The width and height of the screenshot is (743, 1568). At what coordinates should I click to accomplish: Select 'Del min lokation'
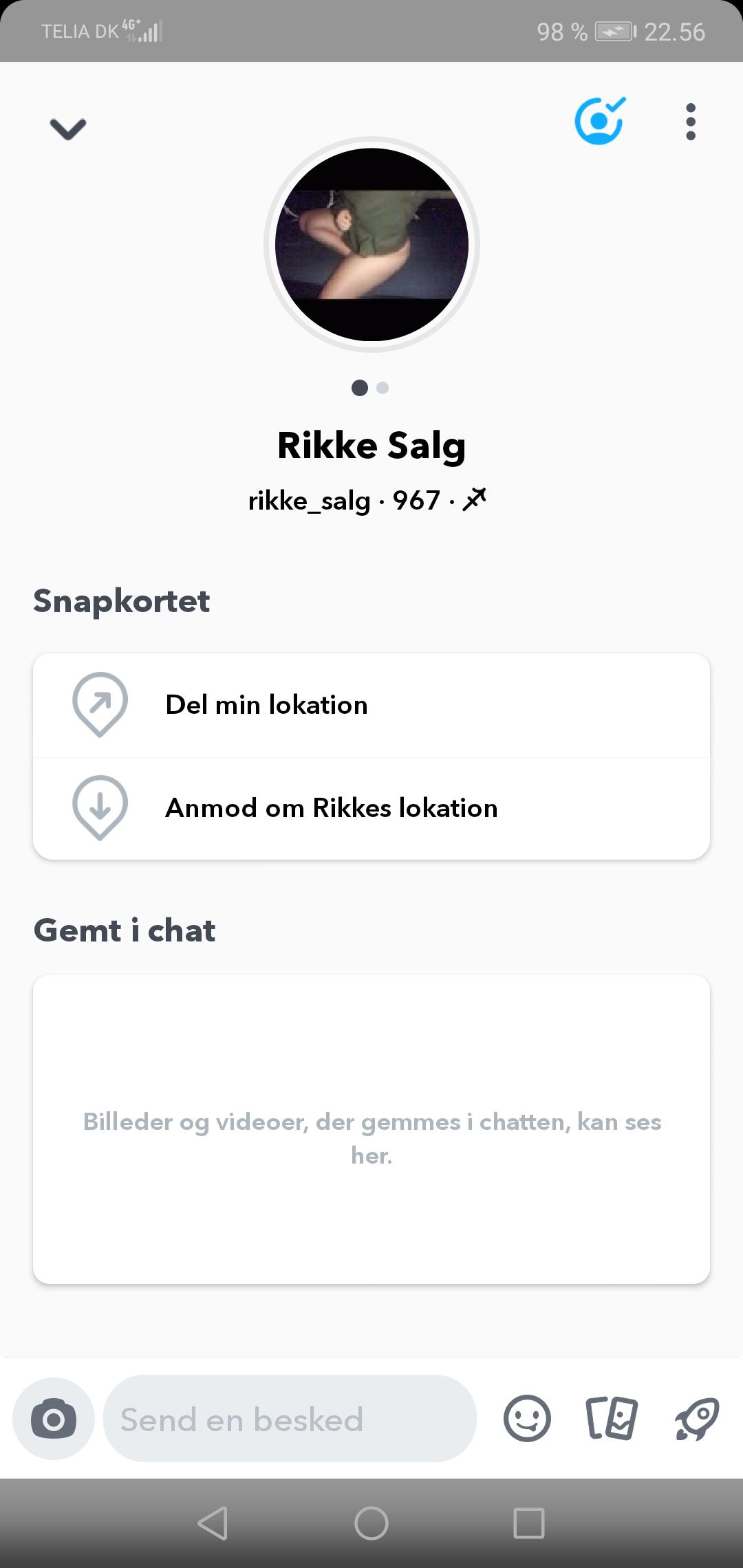click(x=371, y=705)
